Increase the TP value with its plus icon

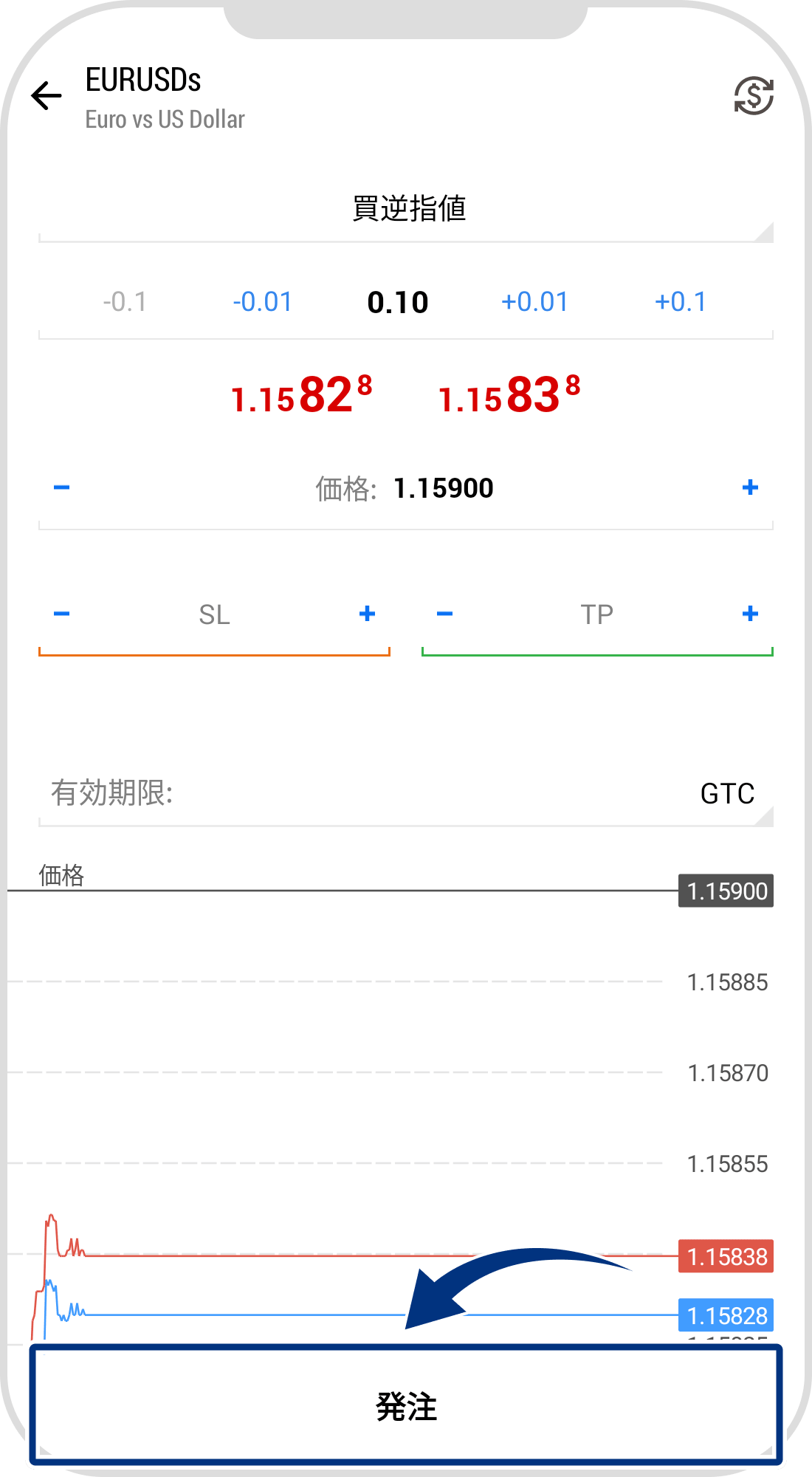click(750, 614)
